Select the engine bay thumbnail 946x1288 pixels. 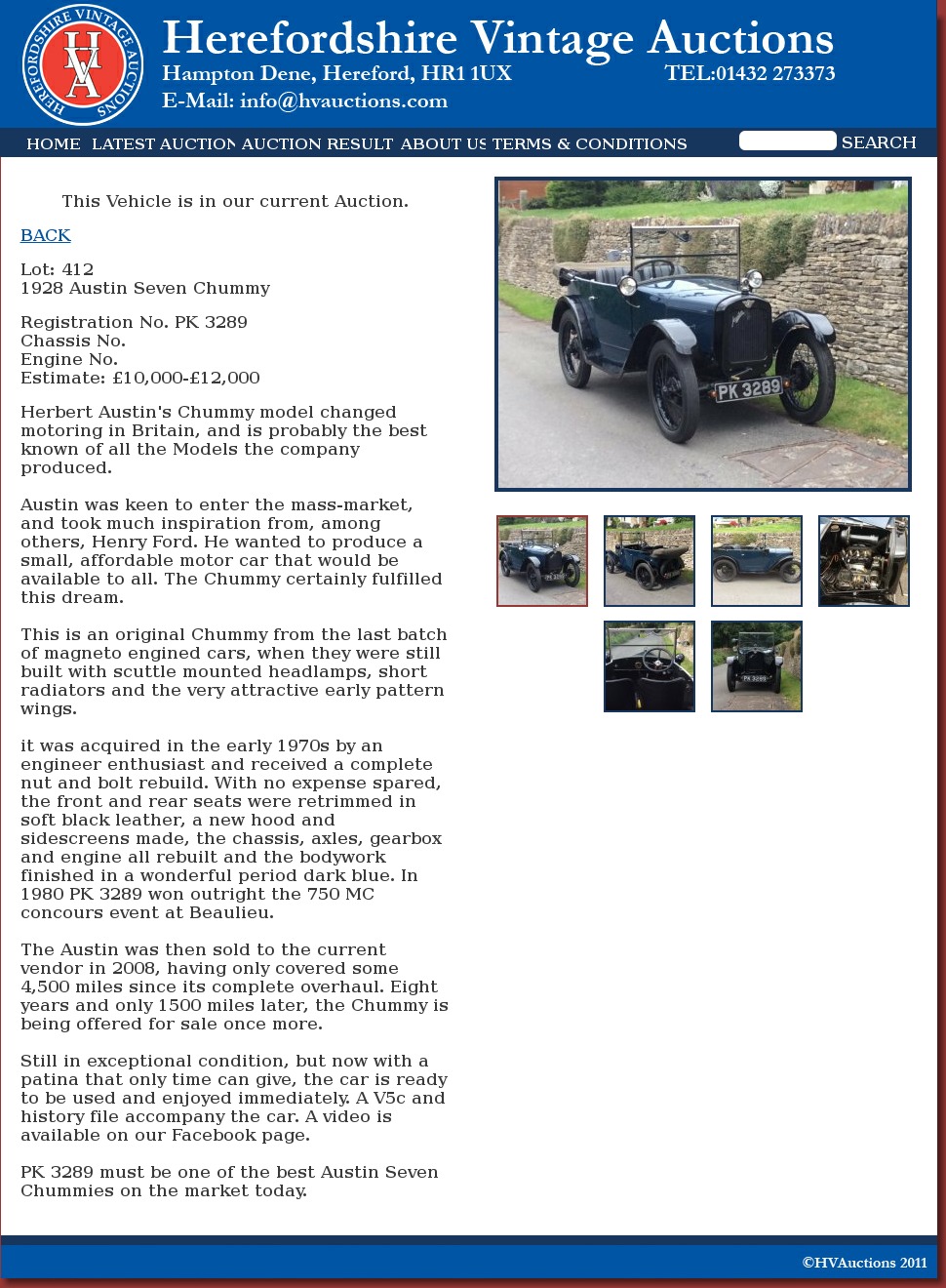[x=864, y=561]
